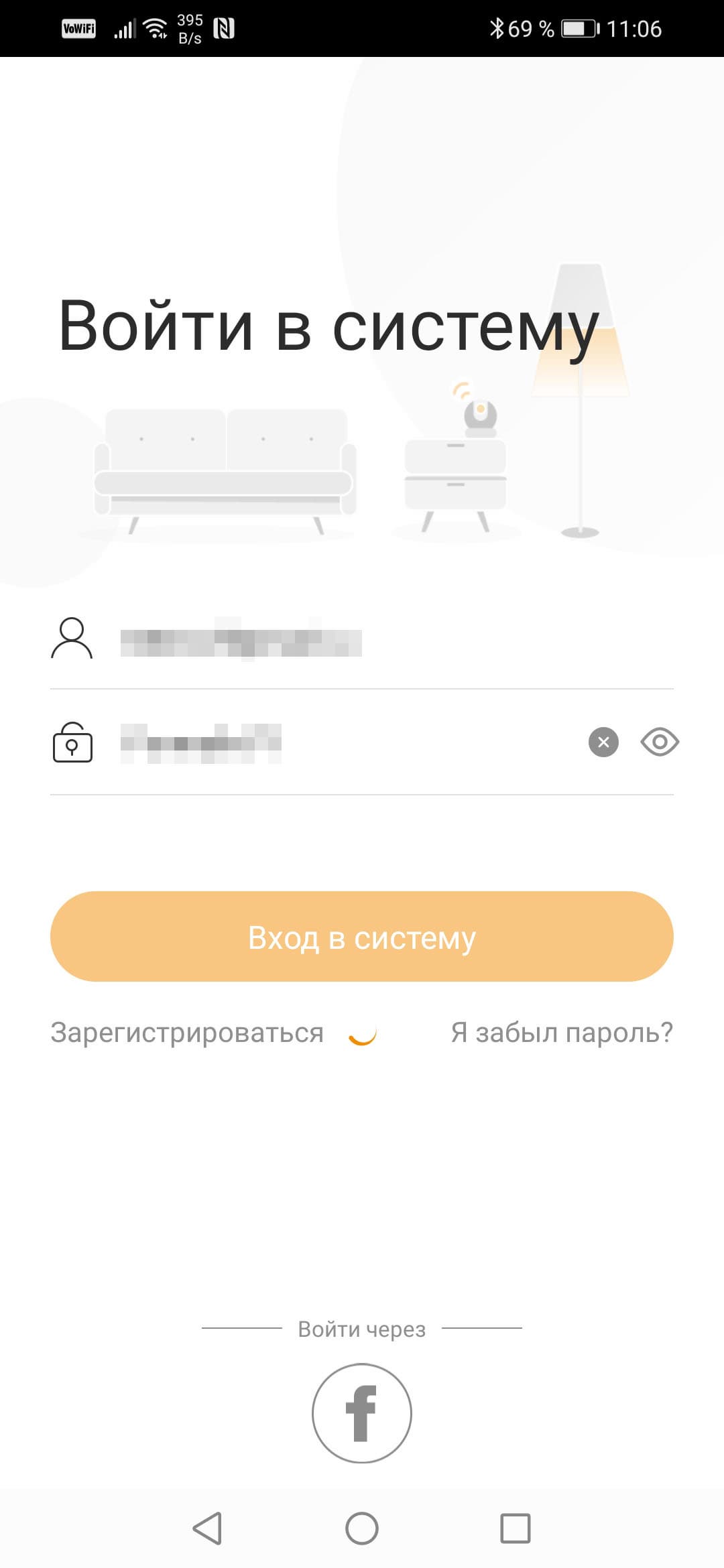
Task: Go back with the system back button
Action: tap(207, 1528)
